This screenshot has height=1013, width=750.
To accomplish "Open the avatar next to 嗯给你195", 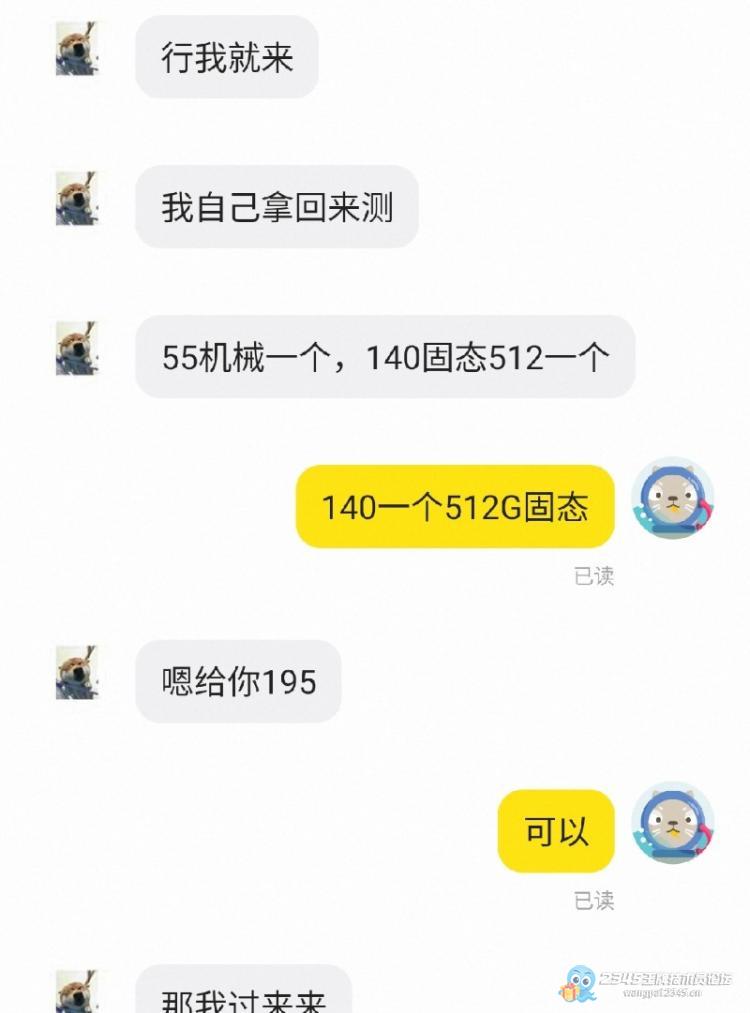I will tap(78, 672).
